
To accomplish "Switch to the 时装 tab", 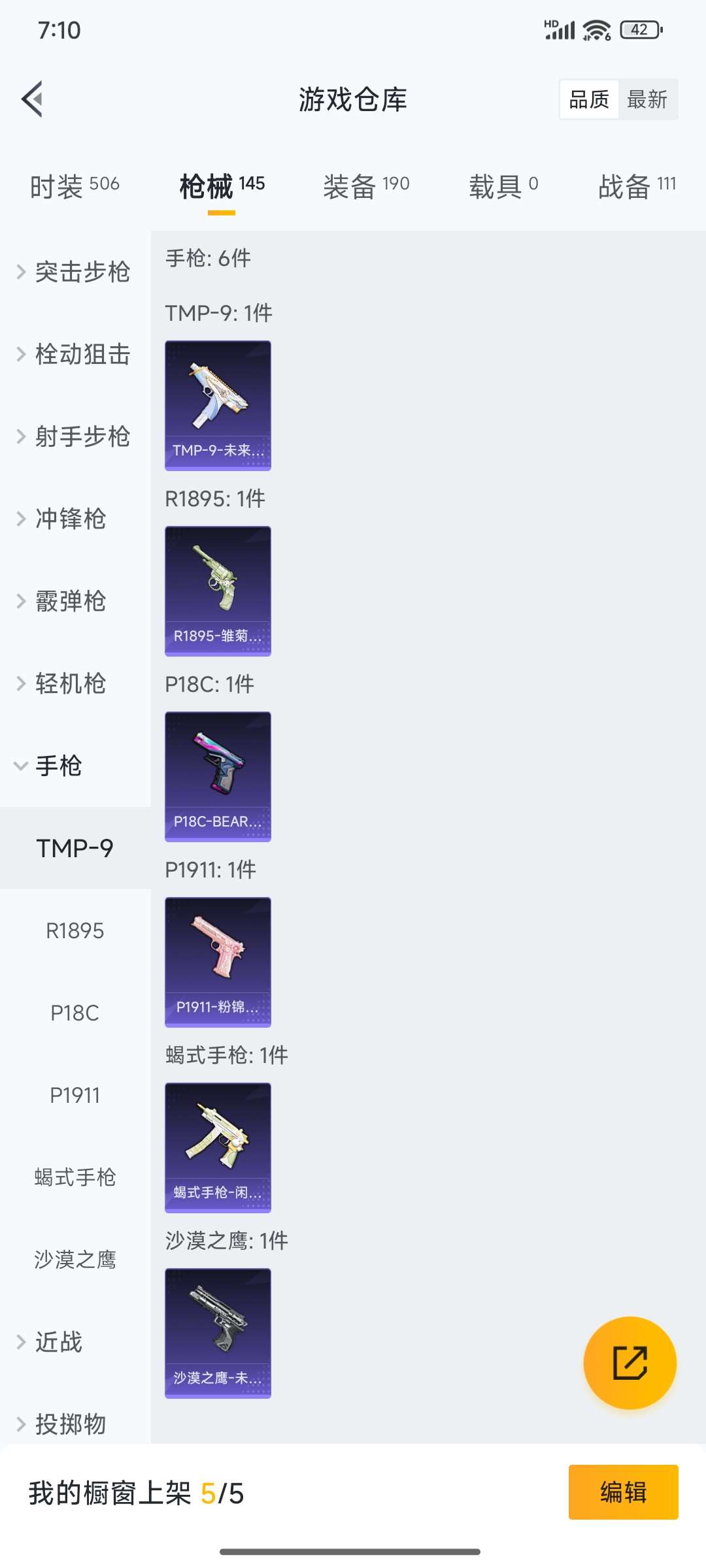I will (74, 185).
